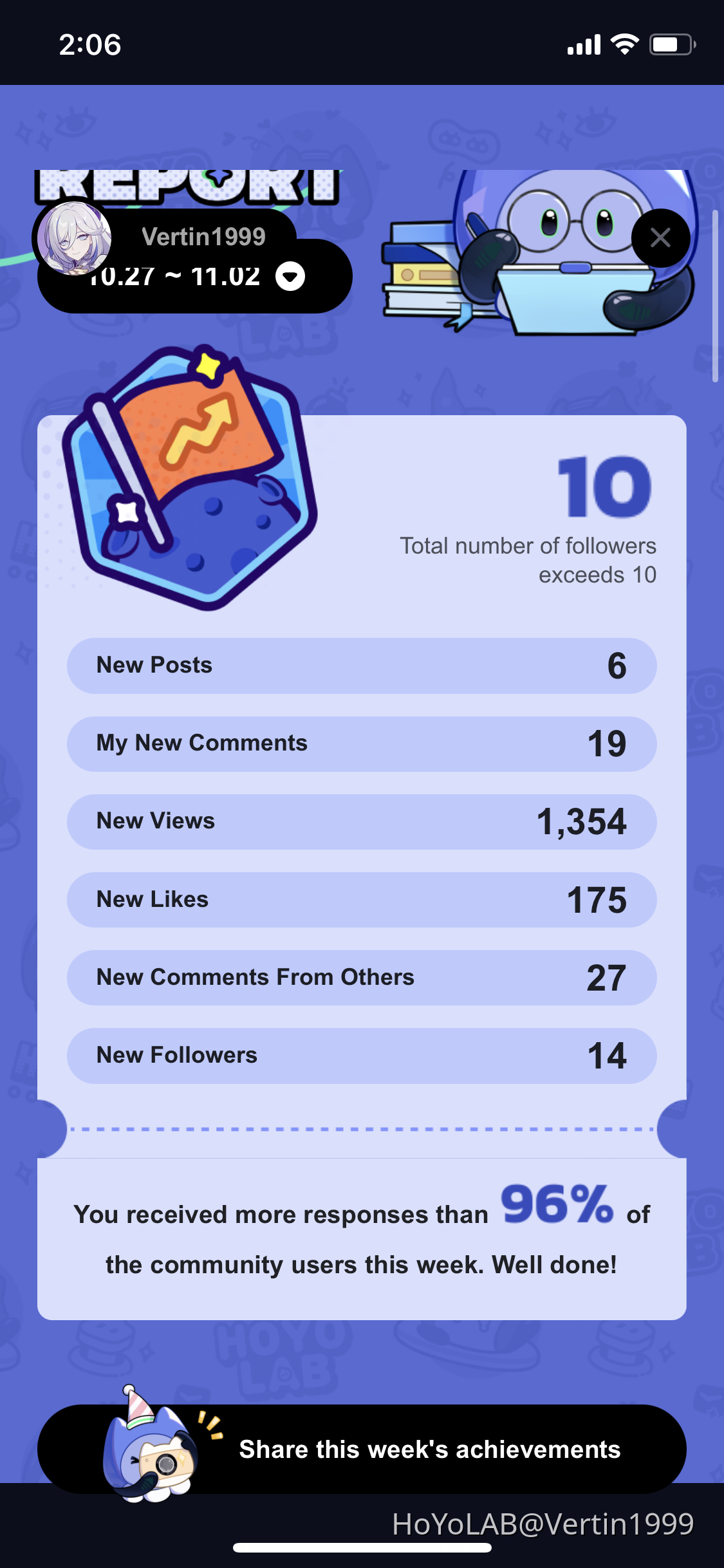Select the New Likes row showing 175
The image size is (724, 1568).
(361, 899)
